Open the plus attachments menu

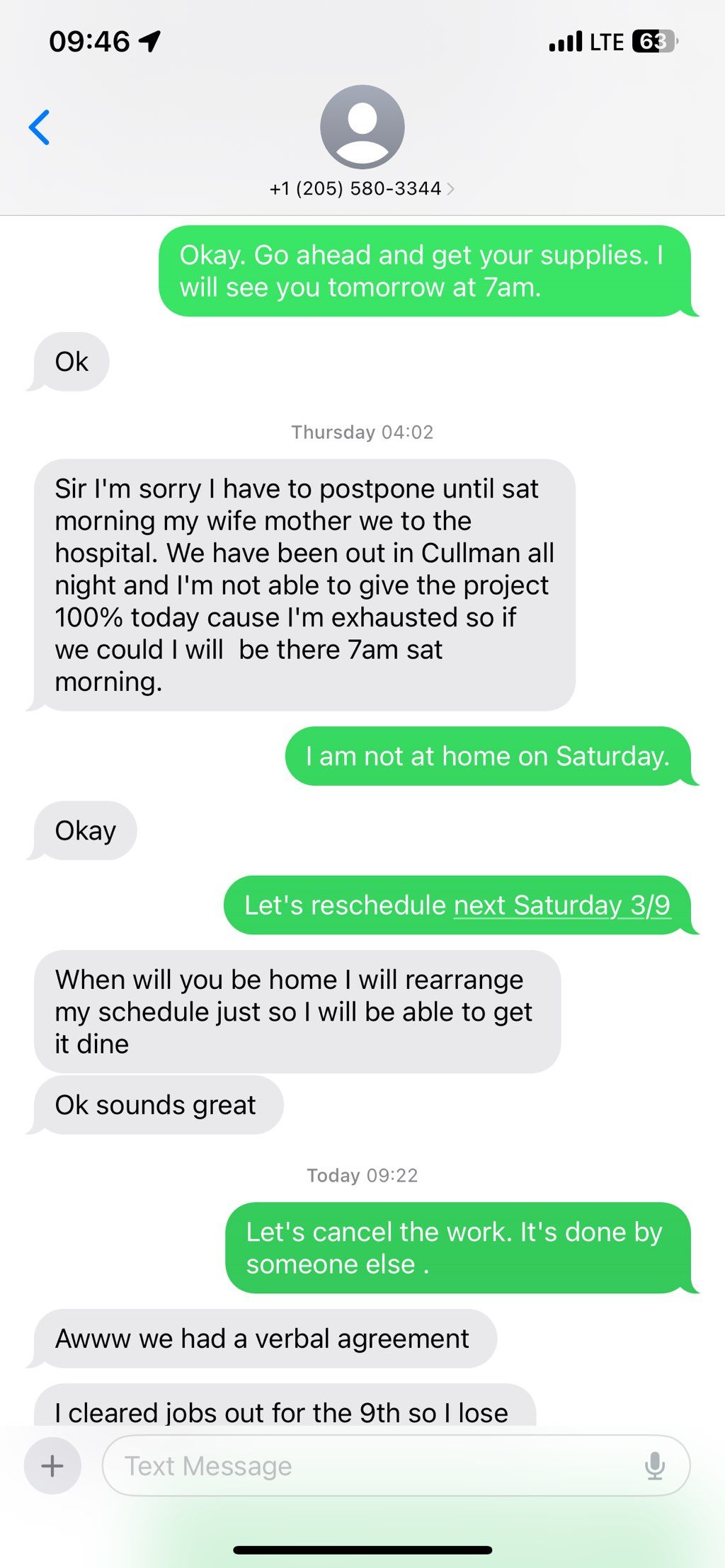[x=52, y=1465]
